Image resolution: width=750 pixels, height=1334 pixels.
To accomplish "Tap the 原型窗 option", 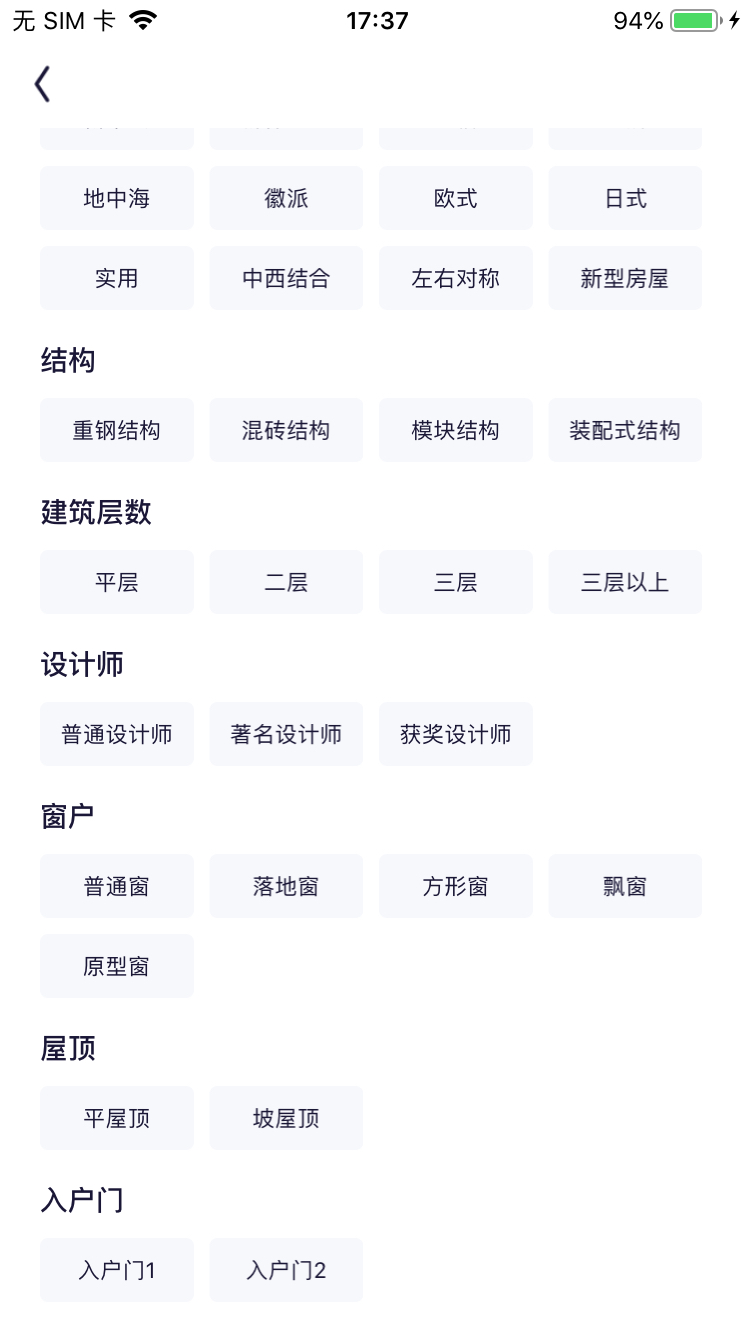I will pyautogui.click(x=117, y=966).
